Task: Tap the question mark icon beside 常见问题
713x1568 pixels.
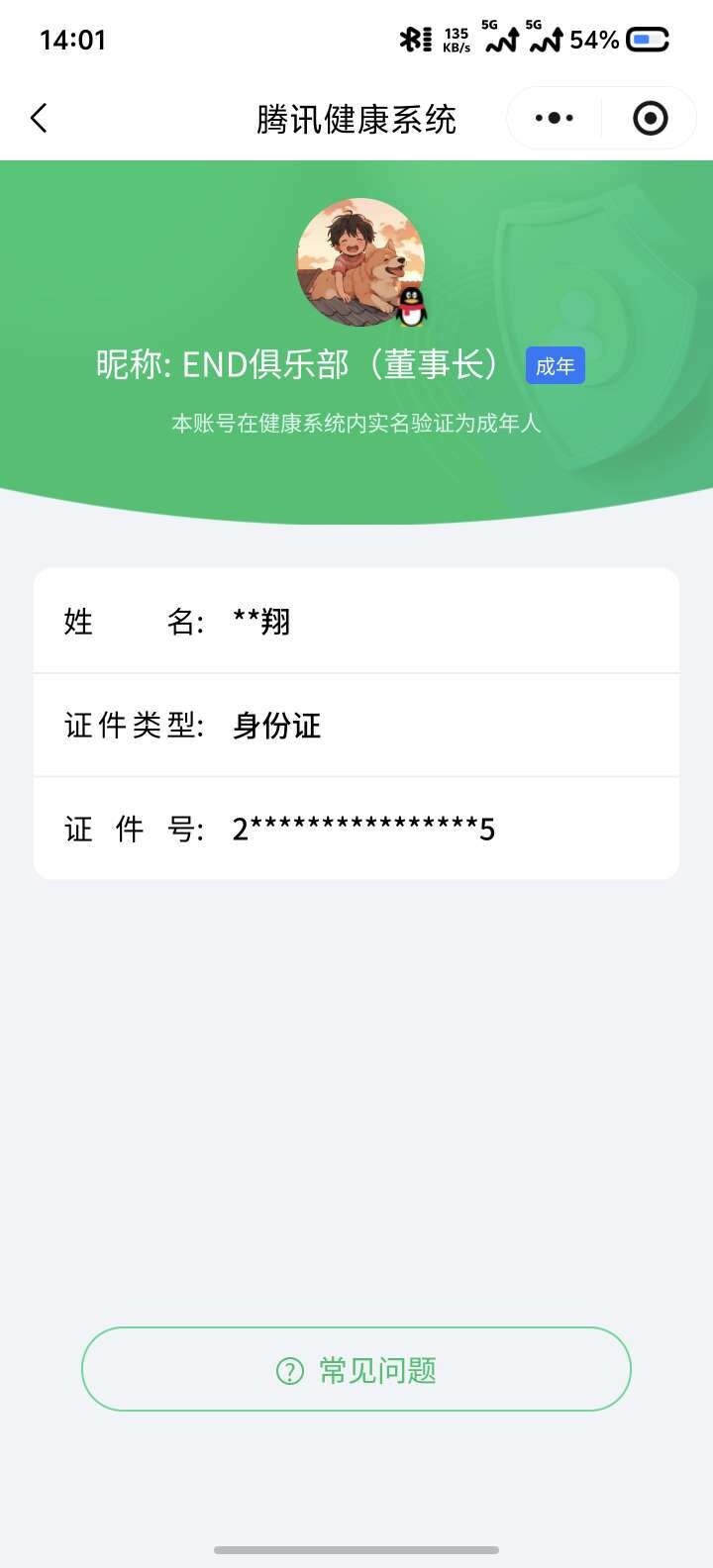Action: pyautogui.click(x=288, y=1369)
